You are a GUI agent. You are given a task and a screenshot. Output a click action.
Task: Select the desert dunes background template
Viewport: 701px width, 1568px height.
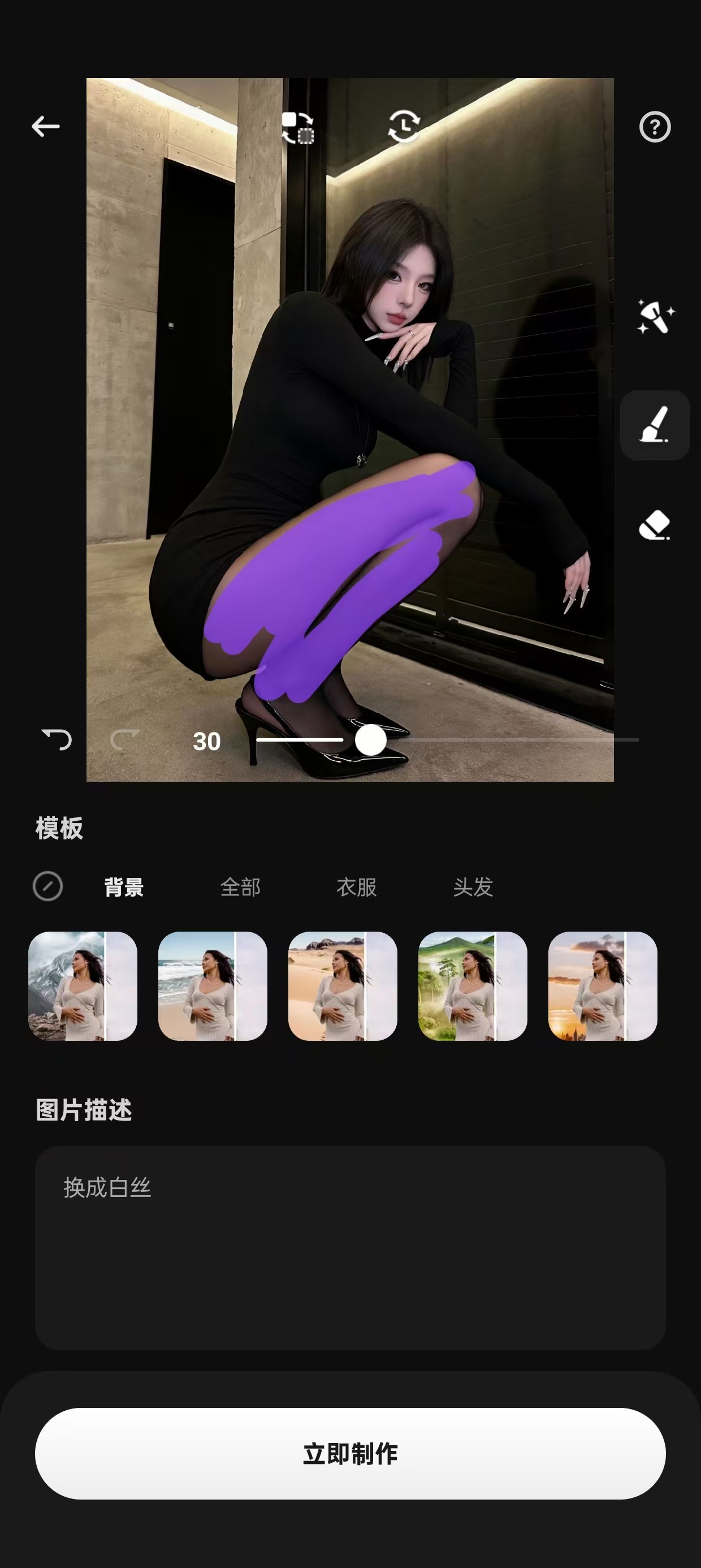(x=343, y=986)
